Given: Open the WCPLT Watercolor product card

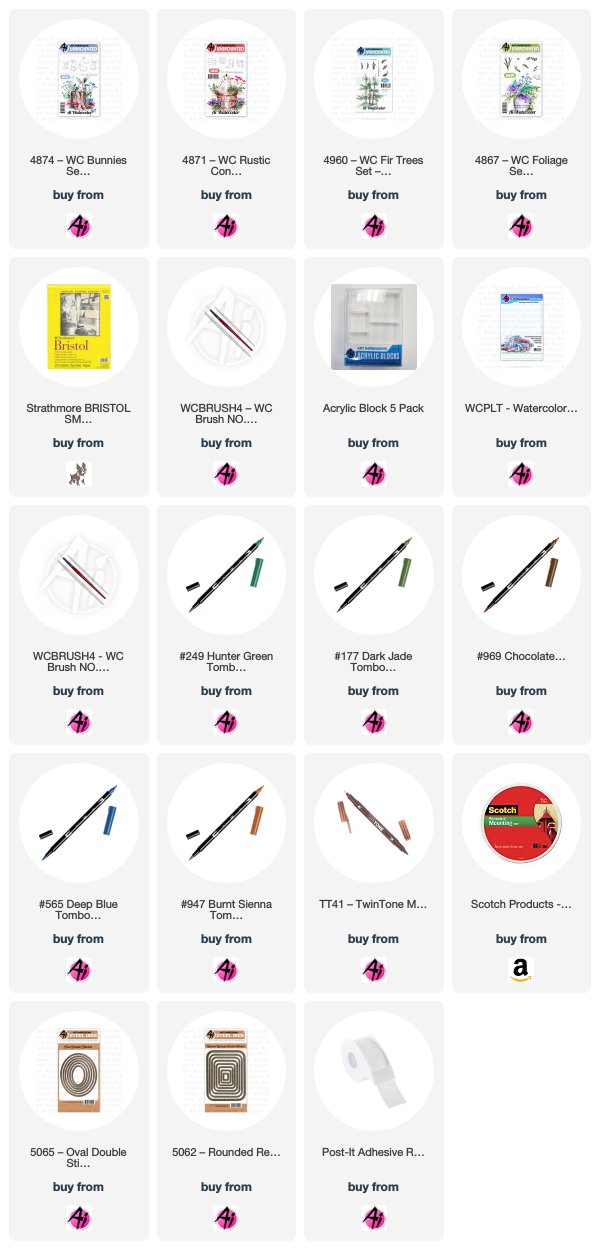Looking at the screenshot, I should pyautogui.click(x=521, y=377).
